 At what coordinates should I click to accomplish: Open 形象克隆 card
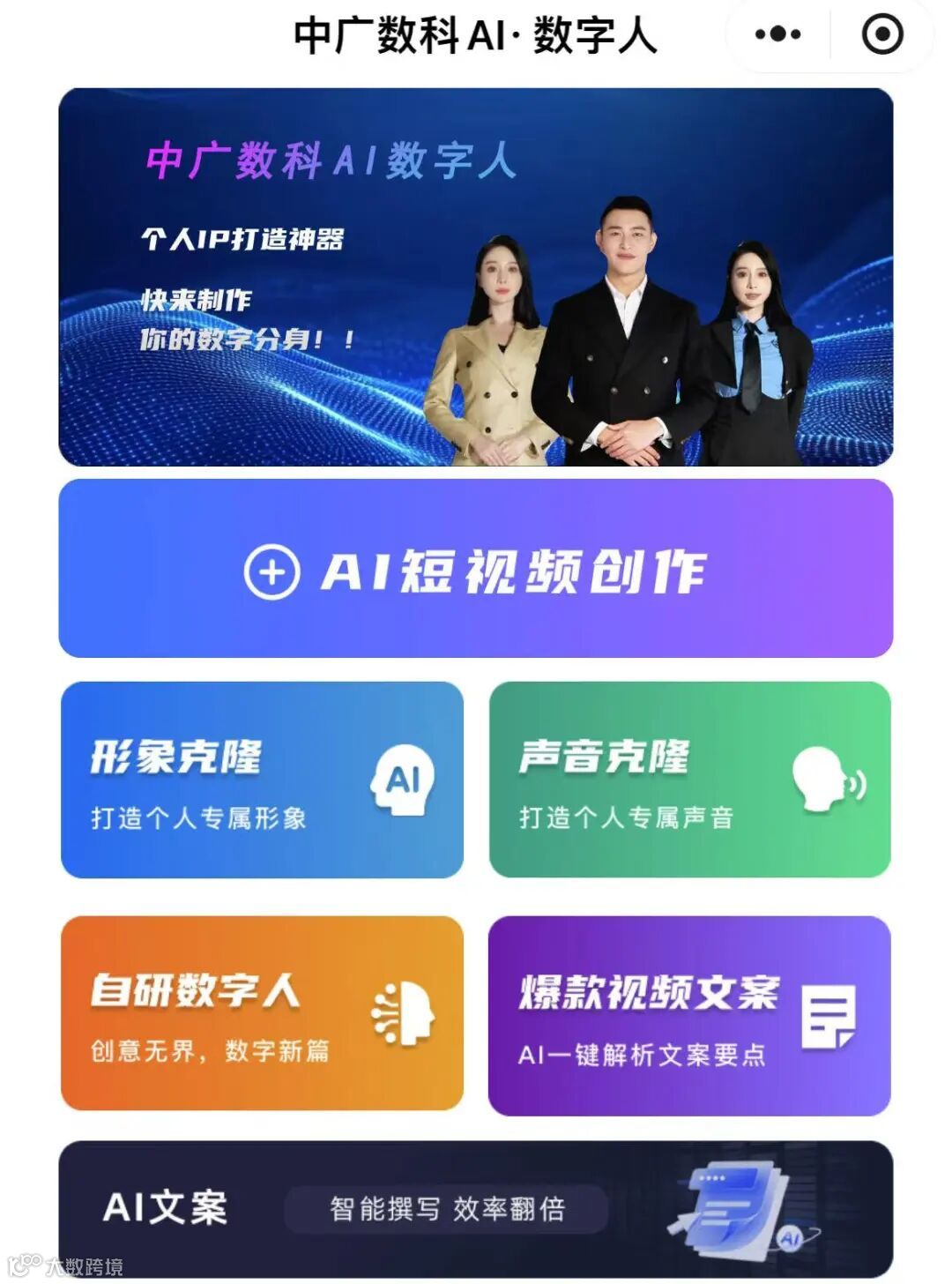click(262, 780)
